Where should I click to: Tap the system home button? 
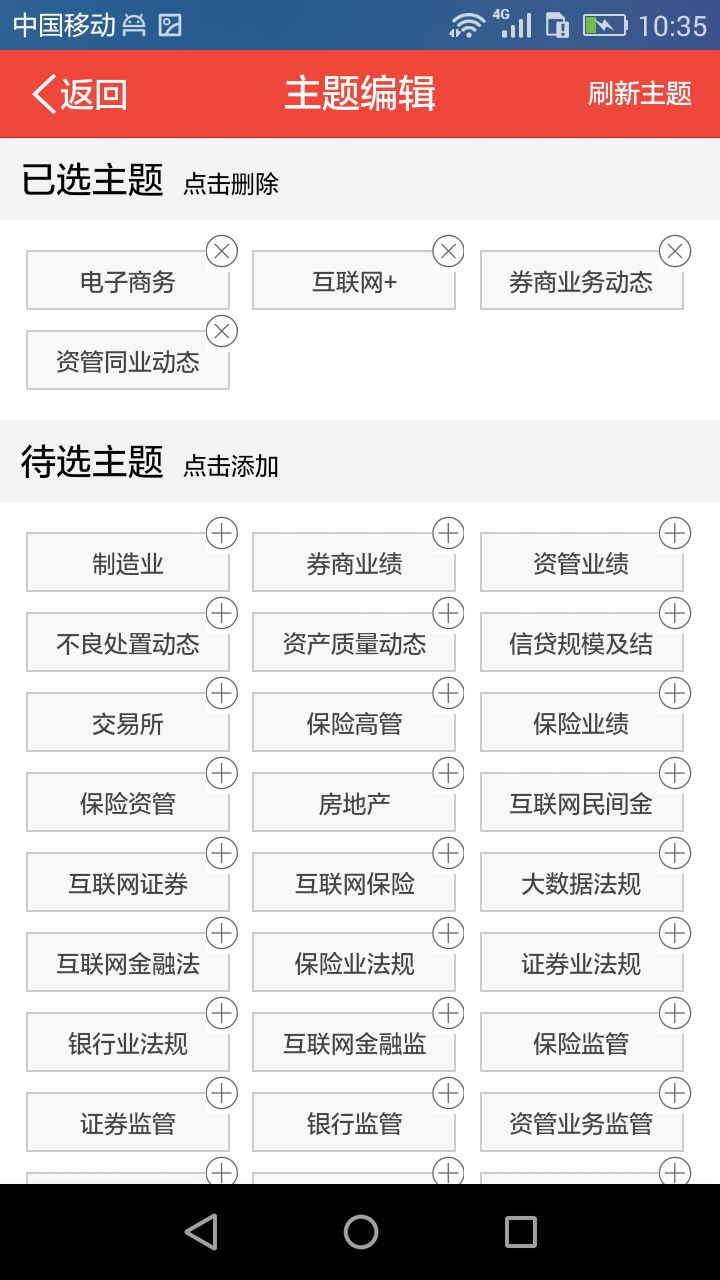point(360,1232)
